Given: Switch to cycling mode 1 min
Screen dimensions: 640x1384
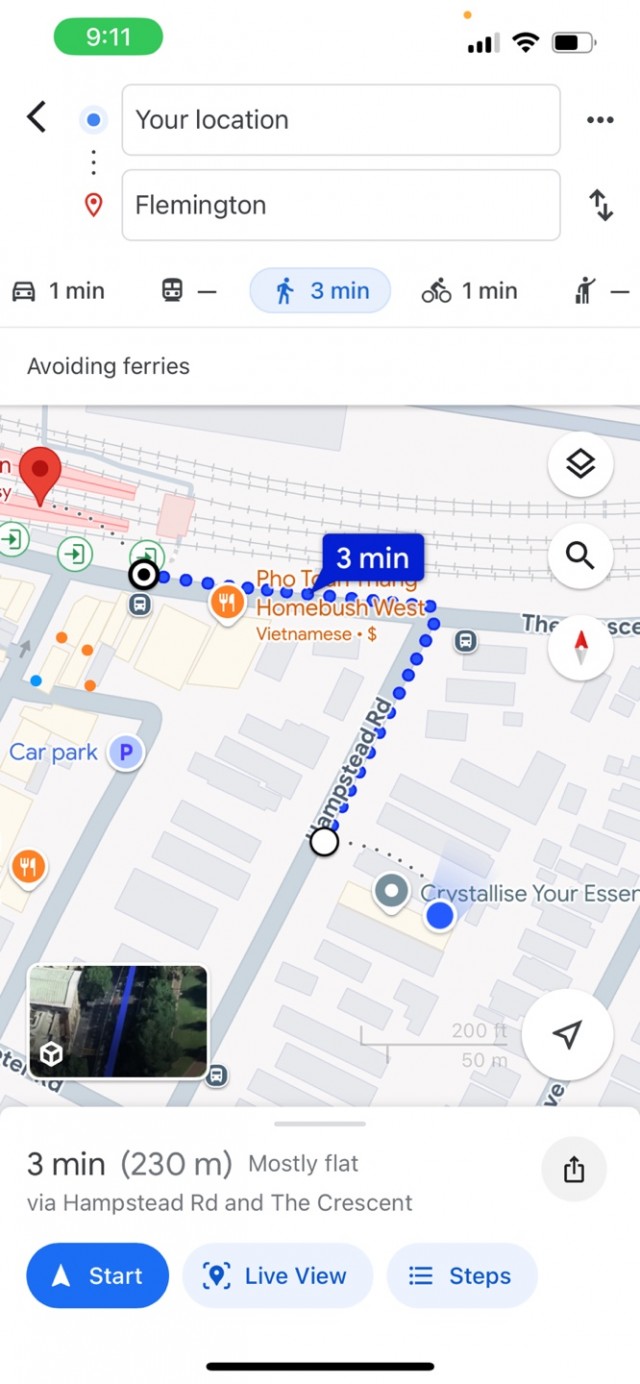Looking at the screenshot, I should (469, 291).
